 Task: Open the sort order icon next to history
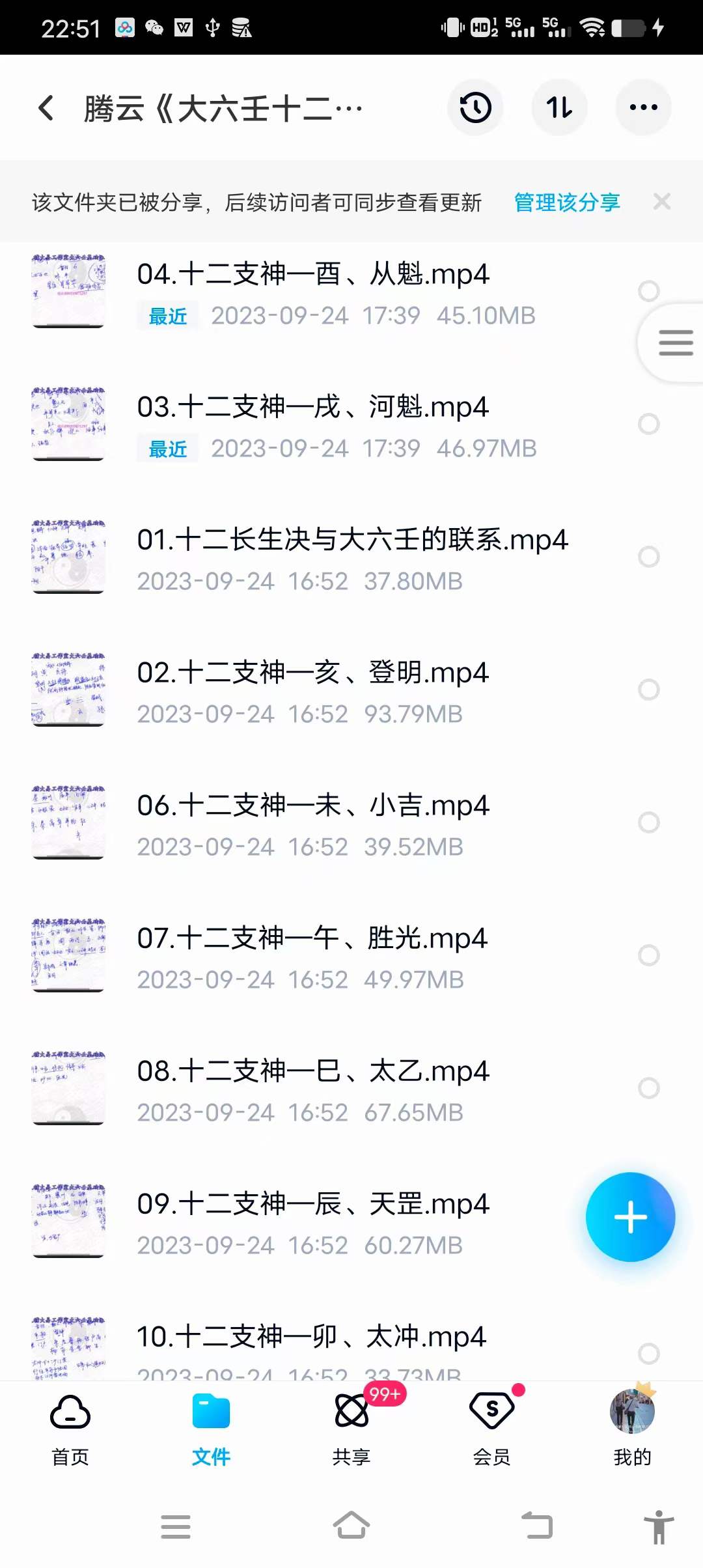click(x=559, y=107)
